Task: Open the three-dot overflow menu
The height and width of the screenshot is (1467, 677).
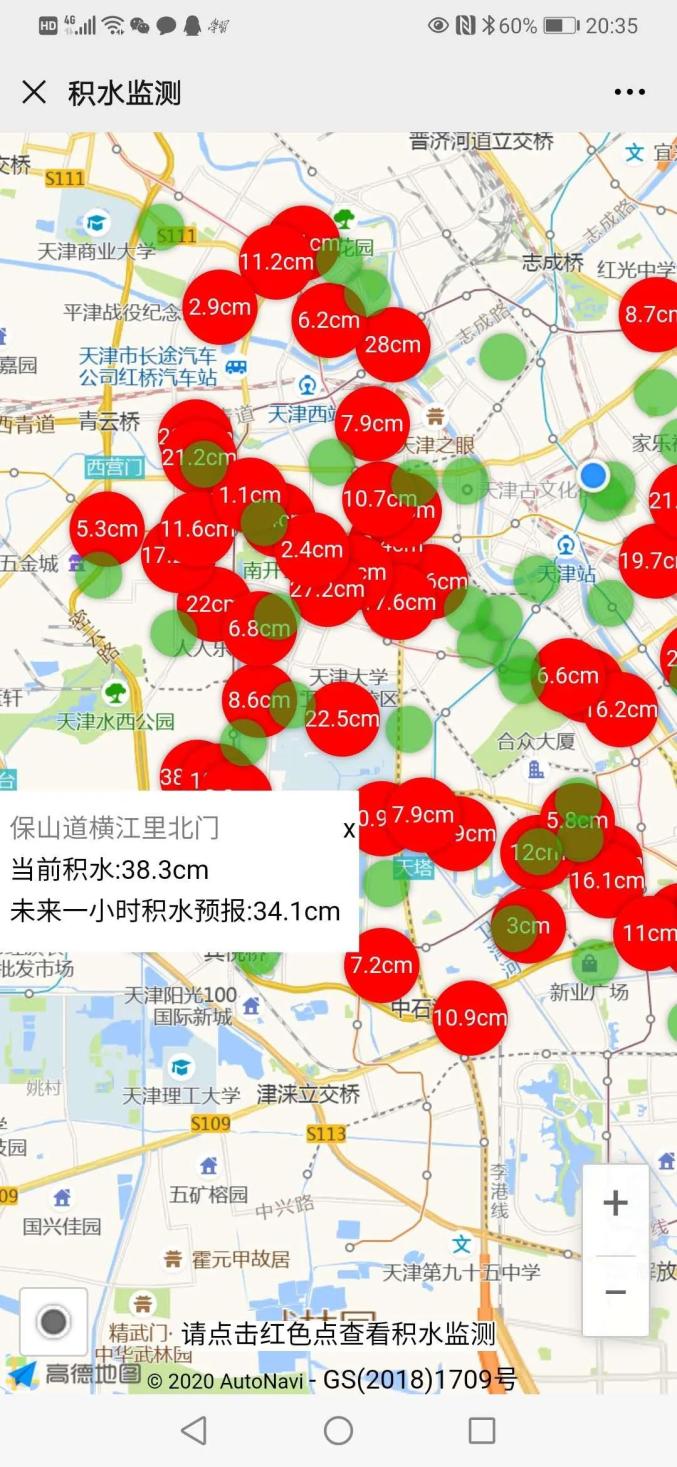Action: tap(630, 92)
